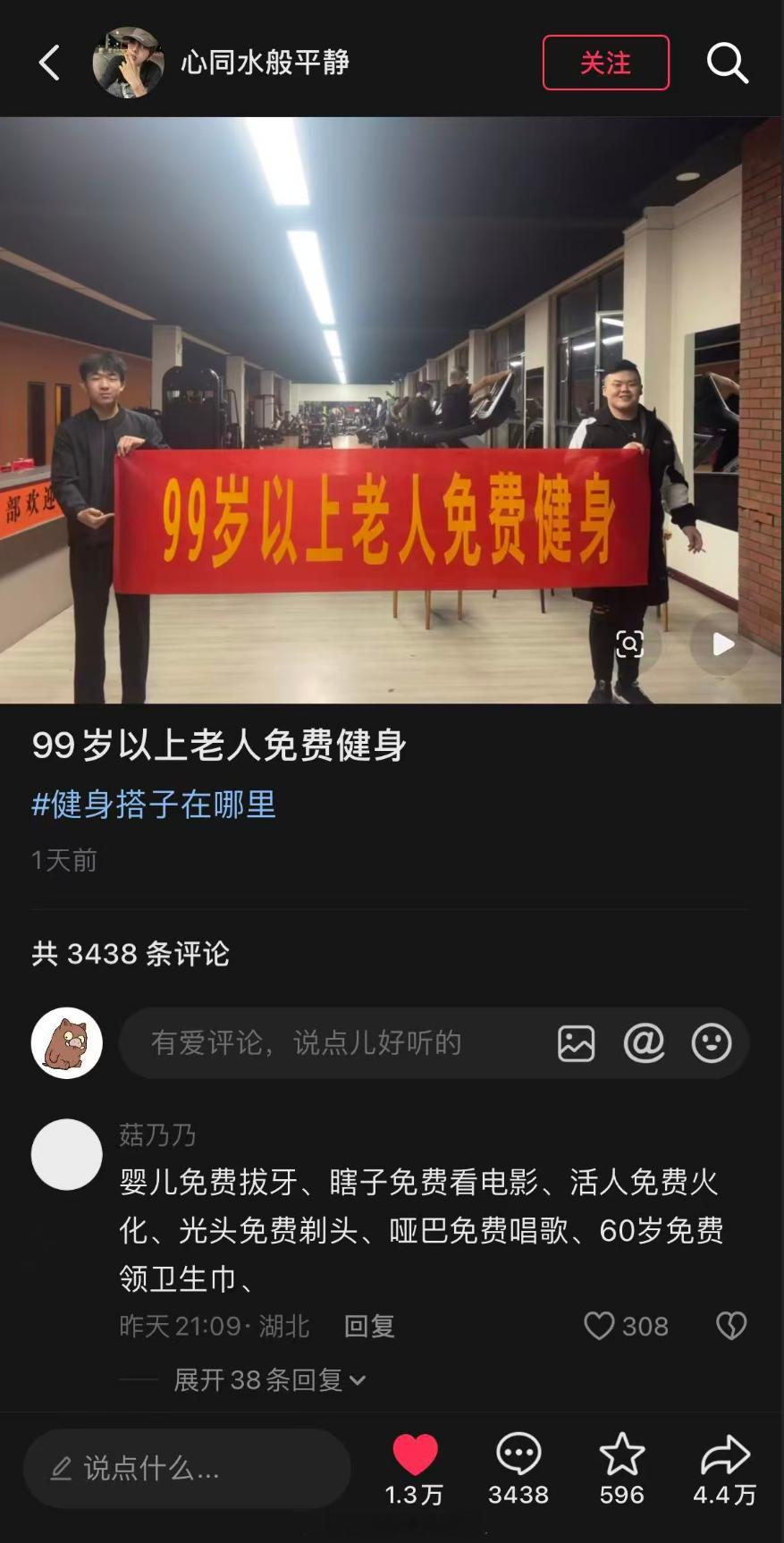Tap 回复 to reply to the comment
Viewport: 784px width, 1543px height.
[369, 1326]
